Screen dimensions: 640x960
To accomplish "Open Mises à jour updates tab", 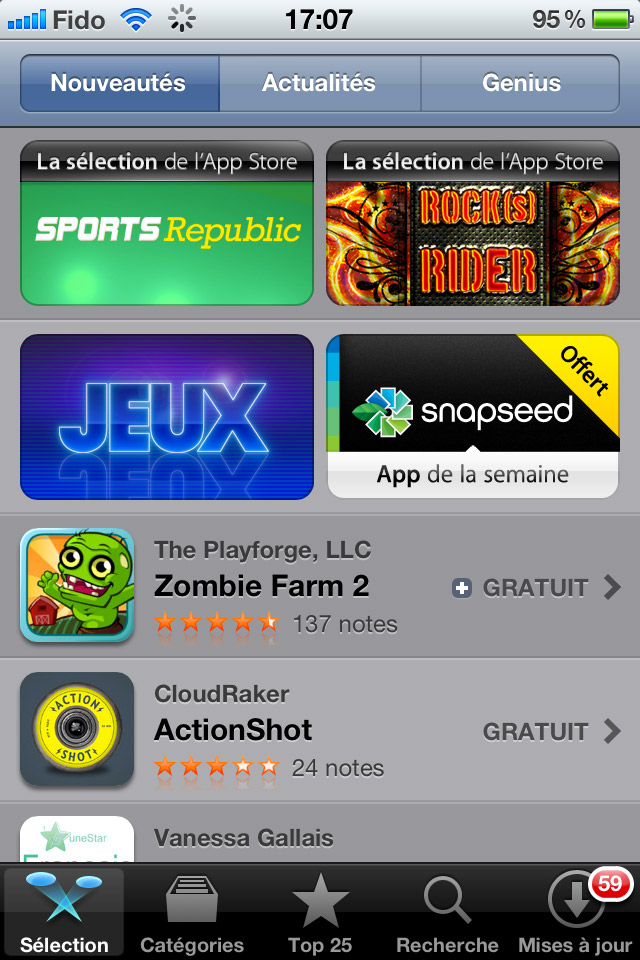I will pos(576,914).
